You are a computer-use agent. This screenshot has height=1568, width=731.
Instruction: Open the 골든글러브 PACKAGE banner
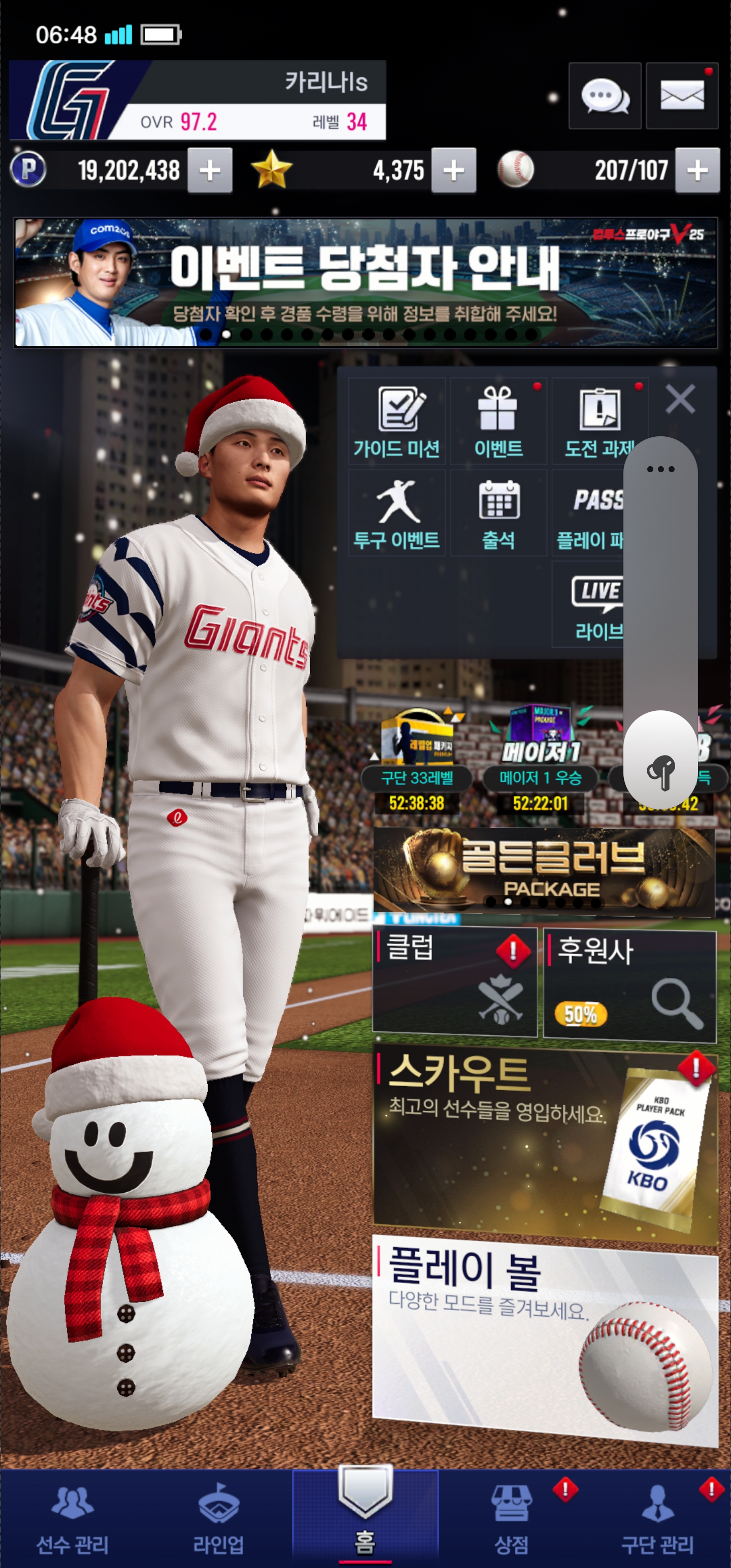coord(543,872)
